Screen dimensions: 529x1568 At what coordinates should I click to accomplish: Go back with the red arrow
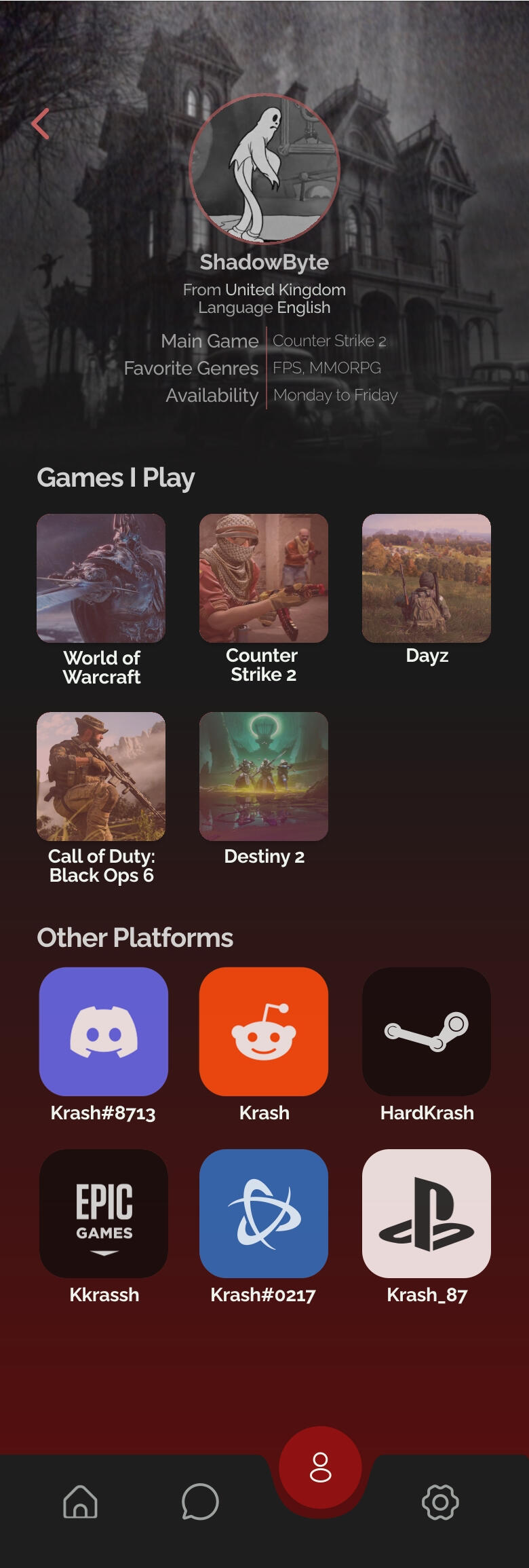(x=41, y=124)
